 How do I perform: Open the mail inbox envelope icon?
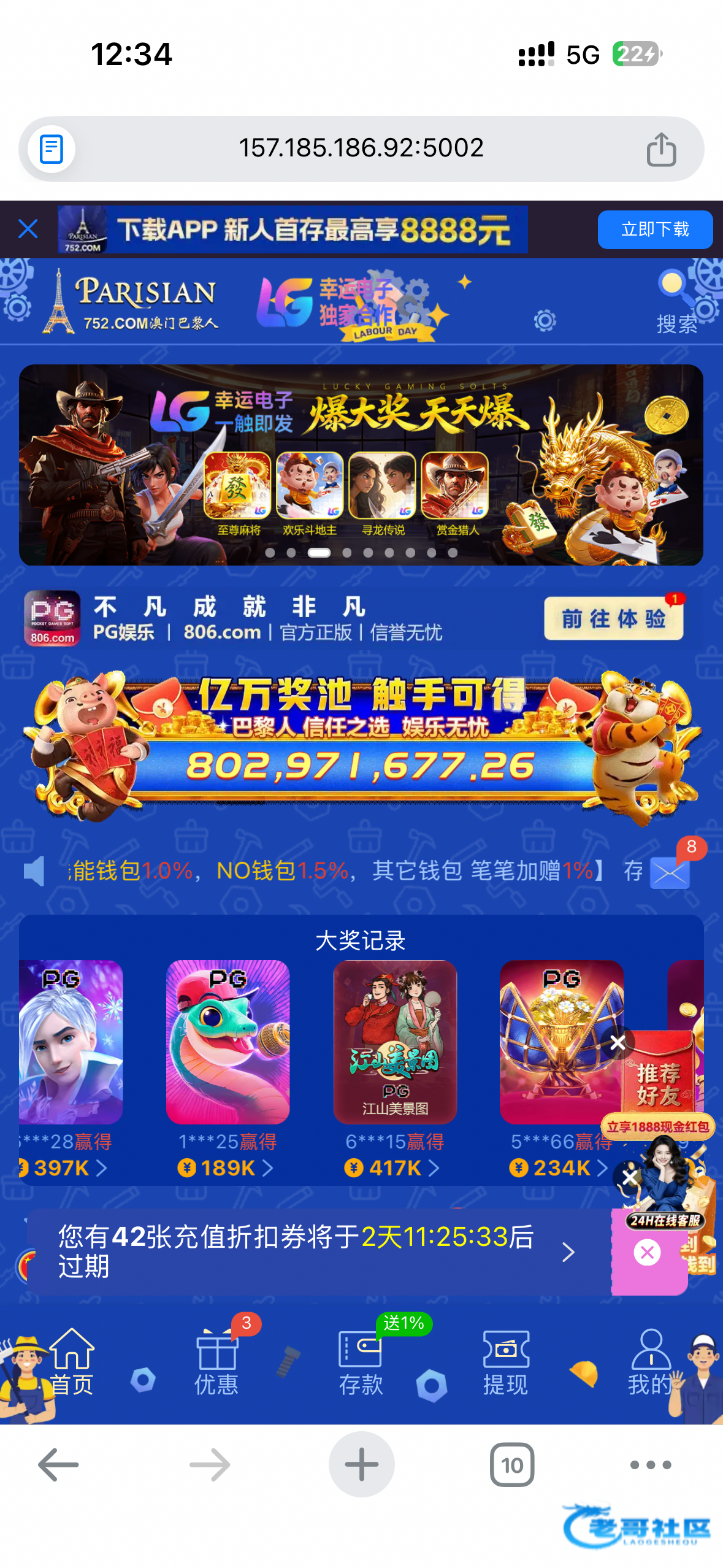point(670,872)
